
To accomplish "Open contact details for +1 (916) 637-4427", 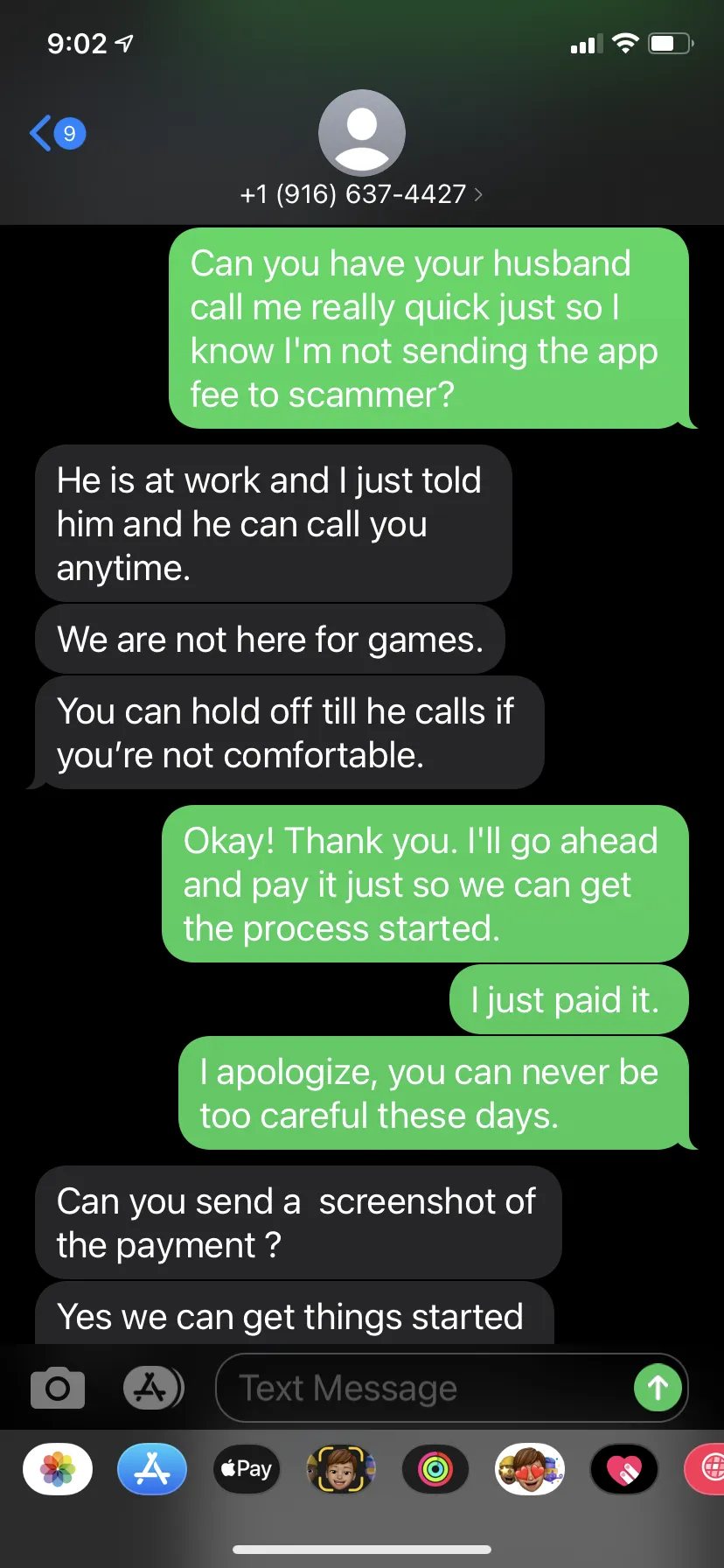I will point(361,193).
